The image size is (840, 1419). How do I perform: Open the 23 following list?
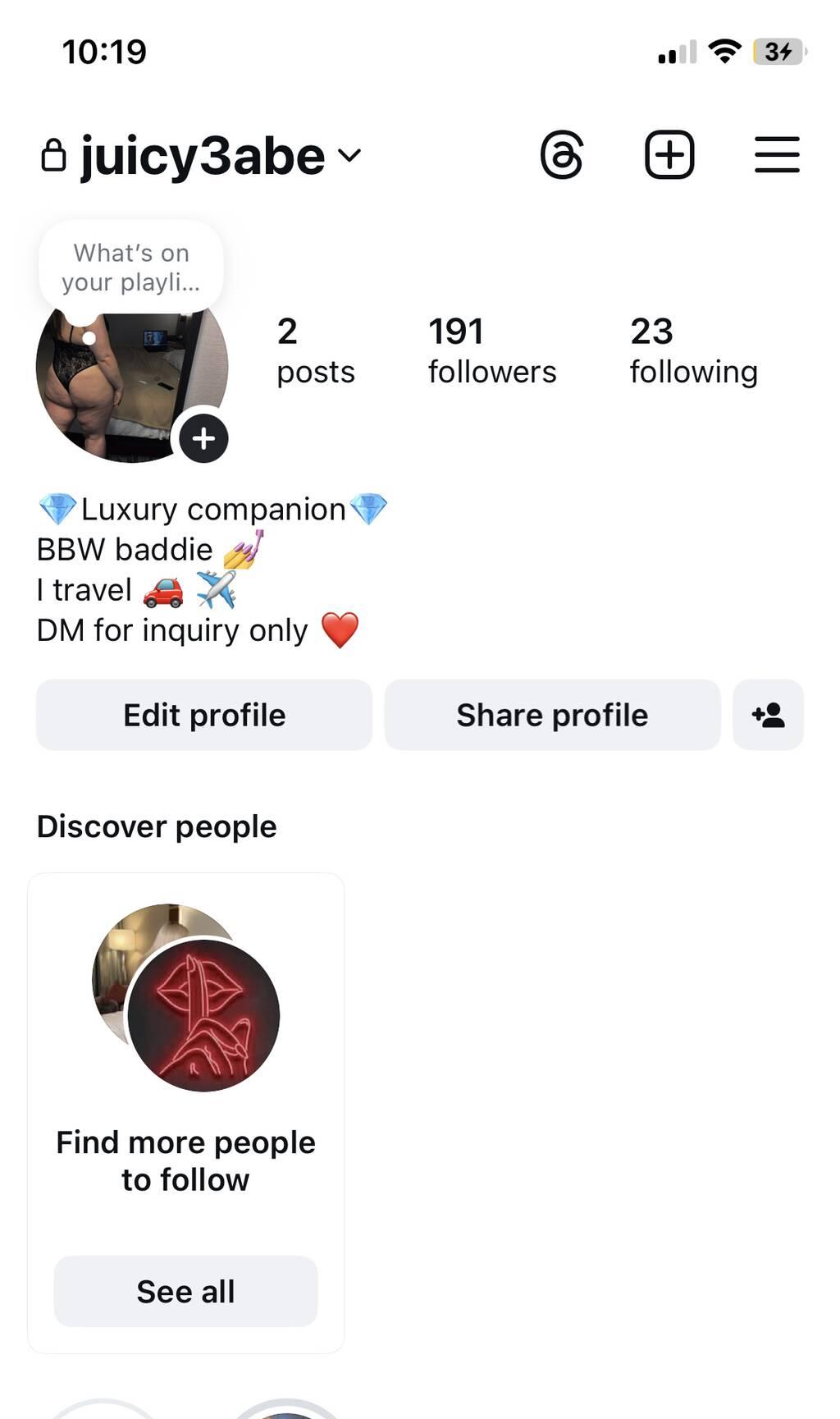click(693, 351)
